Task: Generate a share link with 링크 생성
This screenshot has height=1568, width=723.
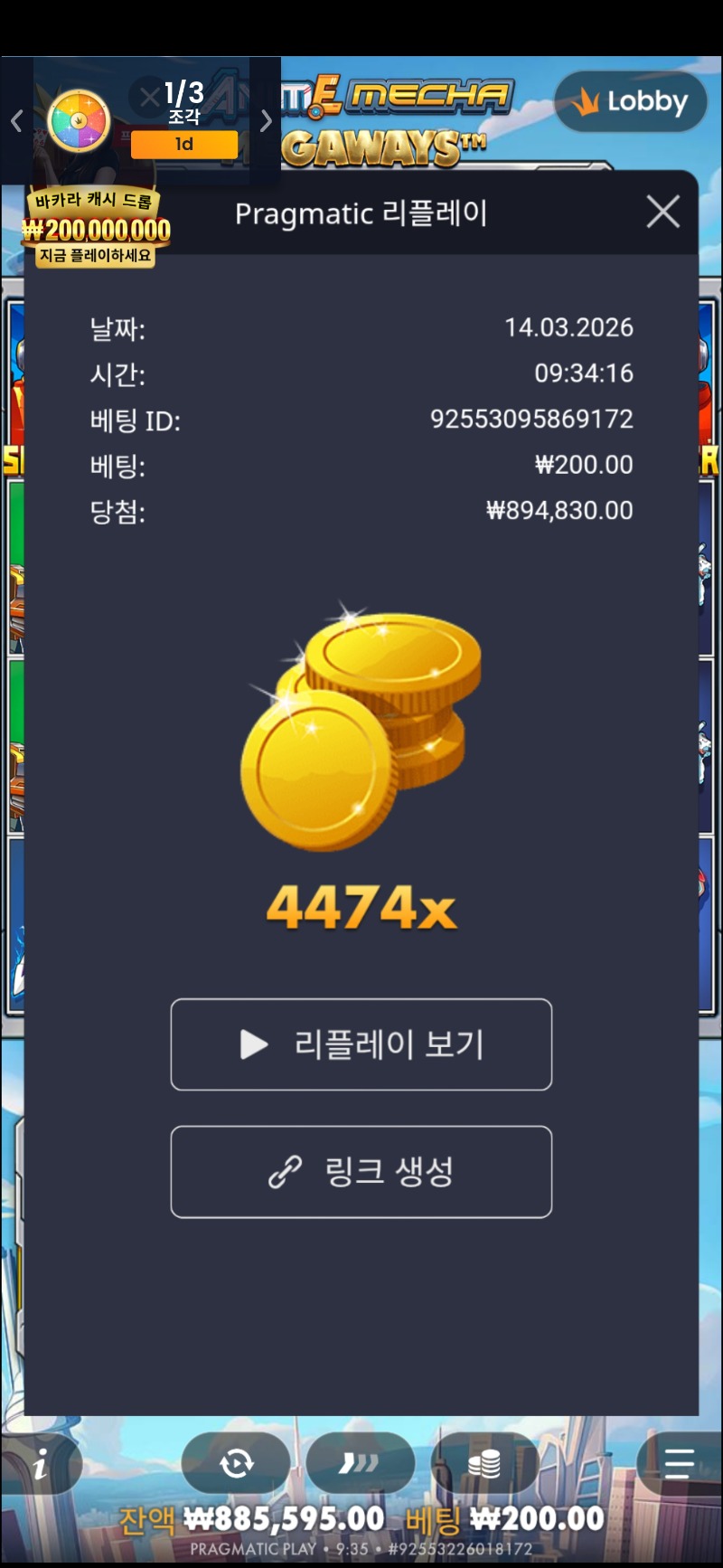Action: point(361,1172)
